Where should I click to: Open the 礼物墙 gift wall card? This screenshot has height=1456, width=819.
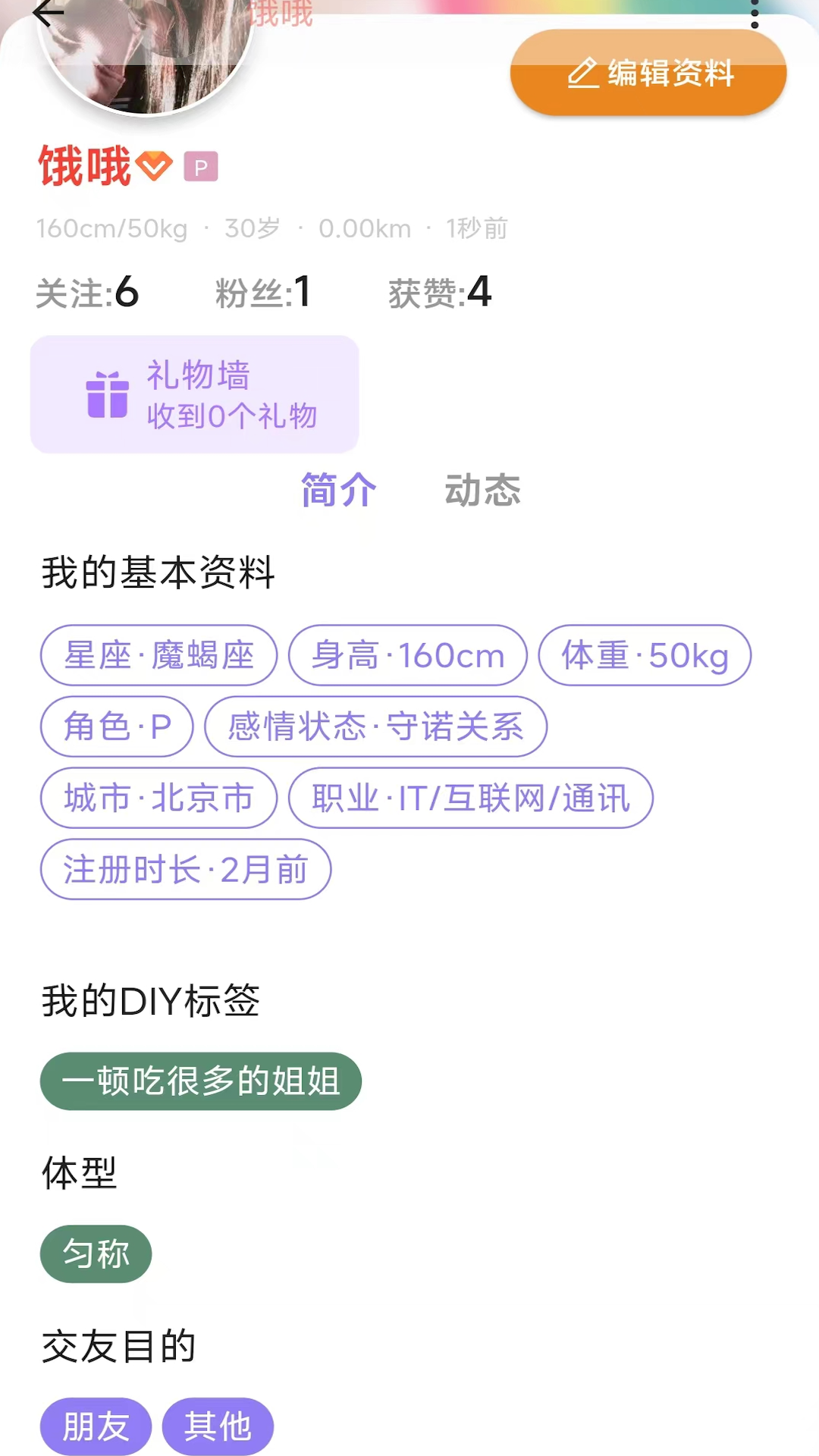click(x=194, y=394)
